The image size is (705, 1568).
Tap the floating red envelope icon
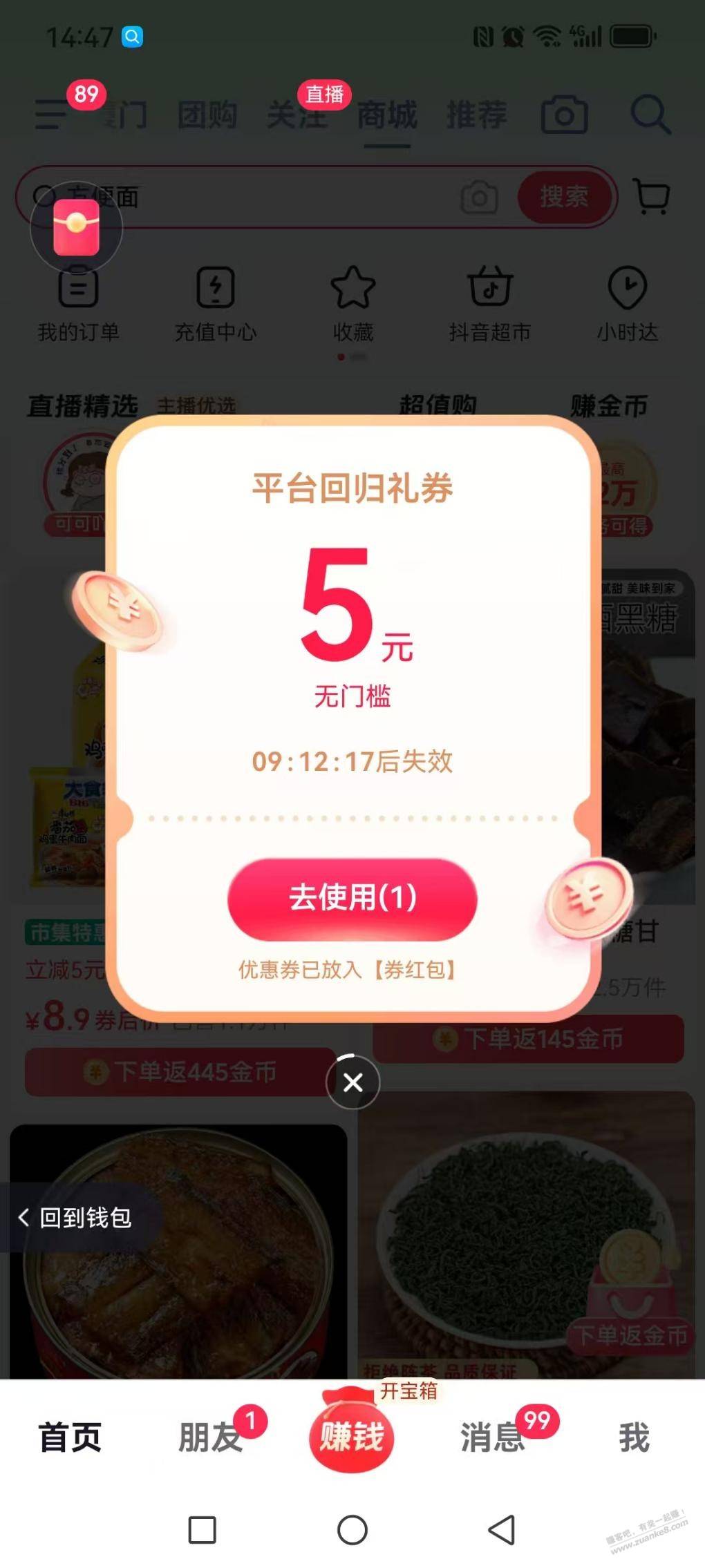(77, 227)
